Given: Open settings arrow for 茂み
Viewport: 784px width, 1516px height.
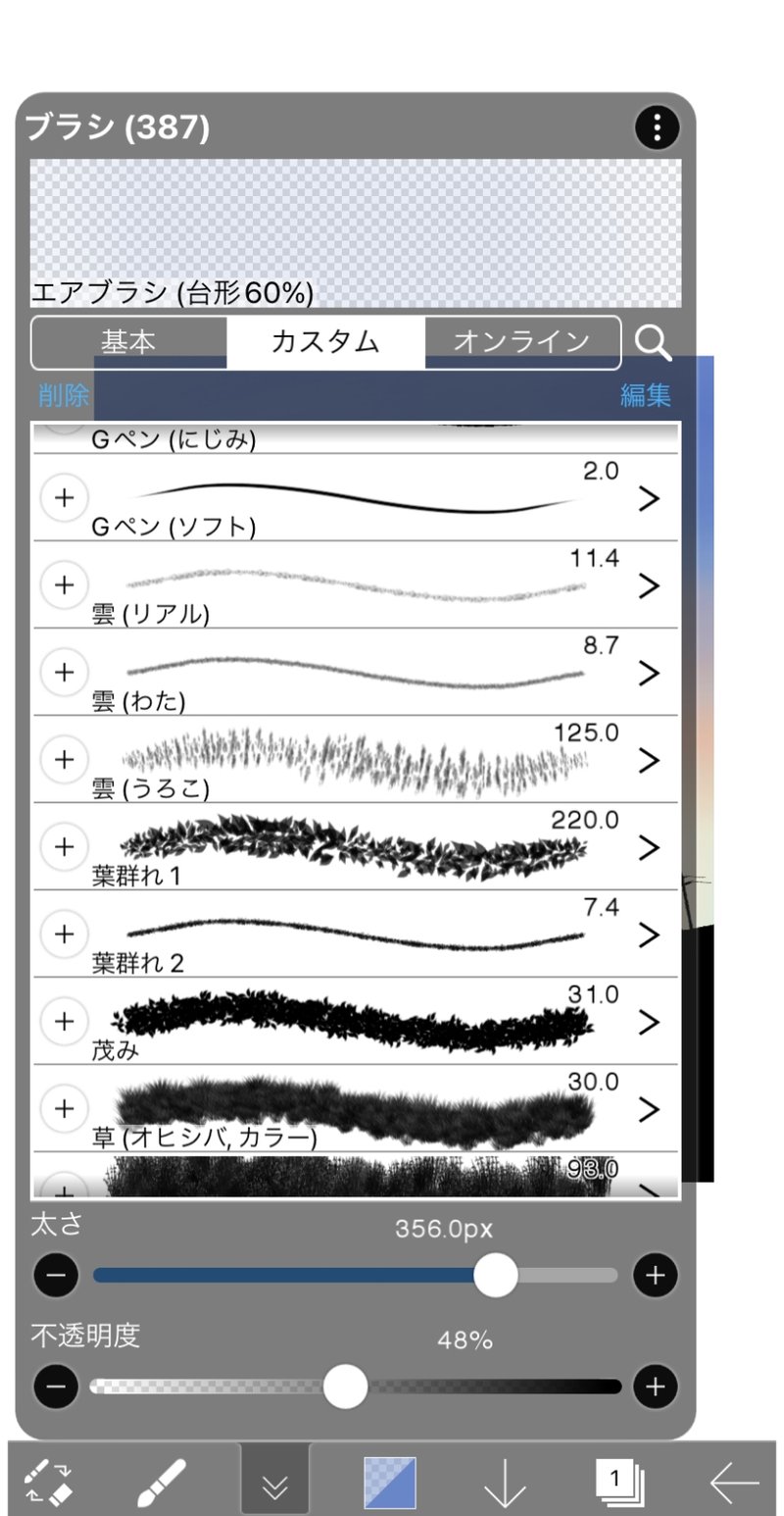Looking at the screenshot, I should coord(648,1022).
